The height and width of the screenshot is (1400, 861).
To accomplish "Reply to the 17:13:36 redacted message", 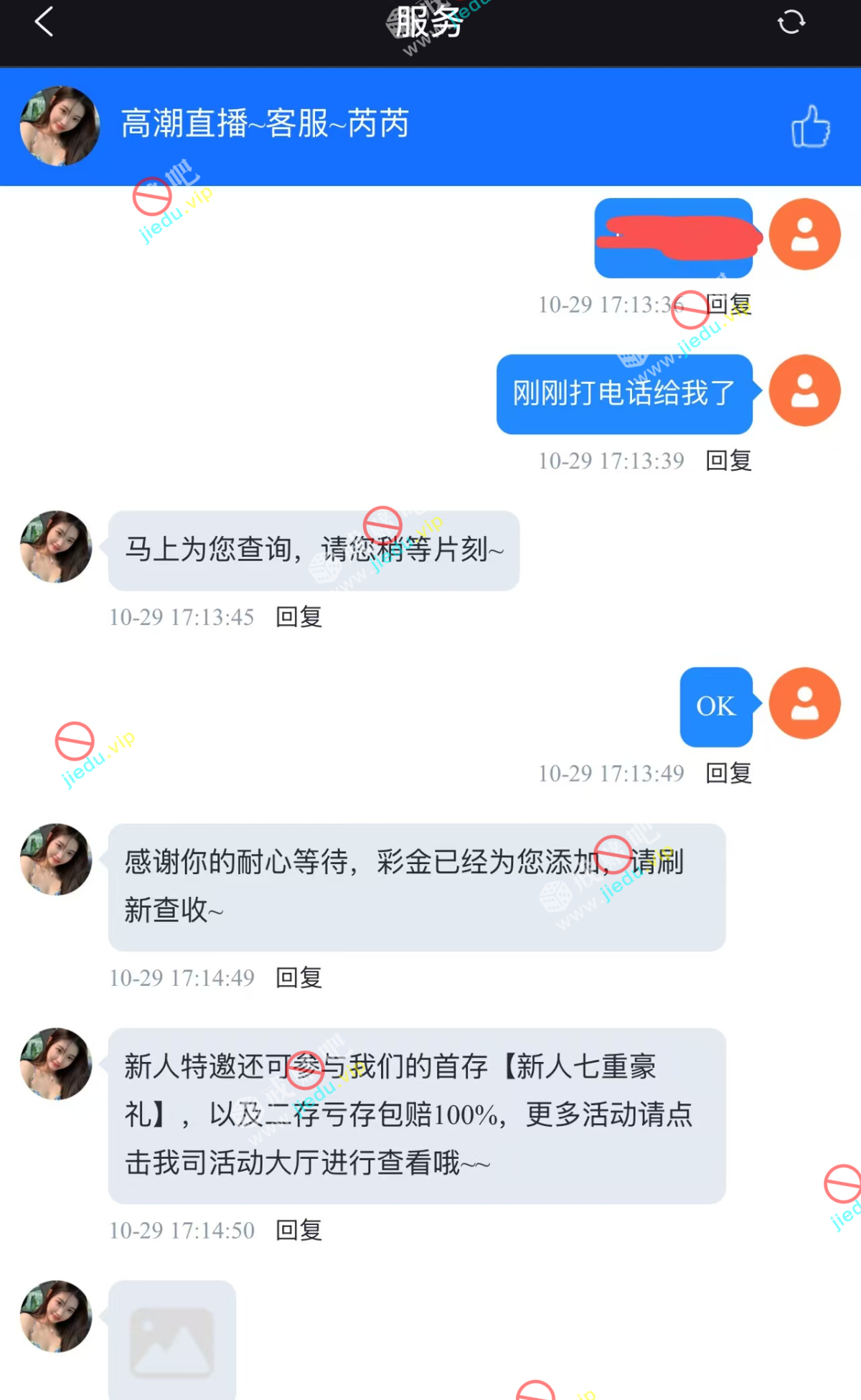I will coord(730,305).
